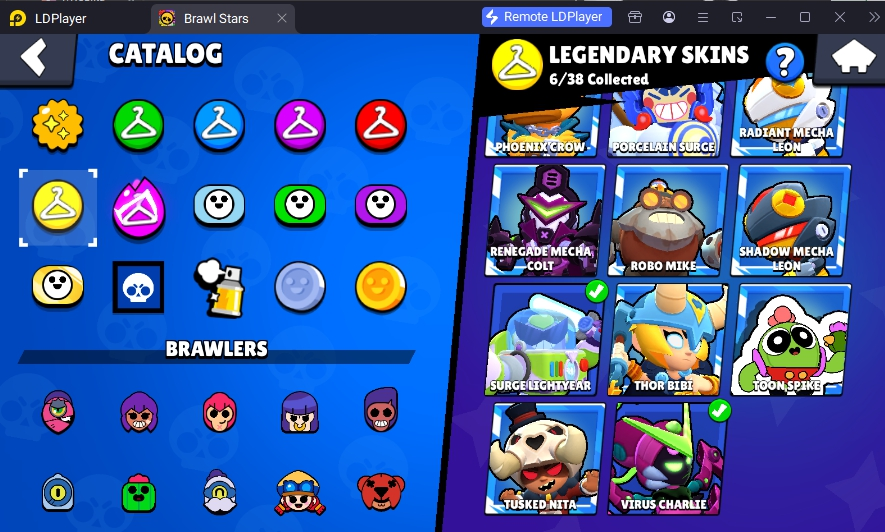This screenshot has width=885, height=532.
Task: Select the purple hanger skins category
Action: click(300, 124)
